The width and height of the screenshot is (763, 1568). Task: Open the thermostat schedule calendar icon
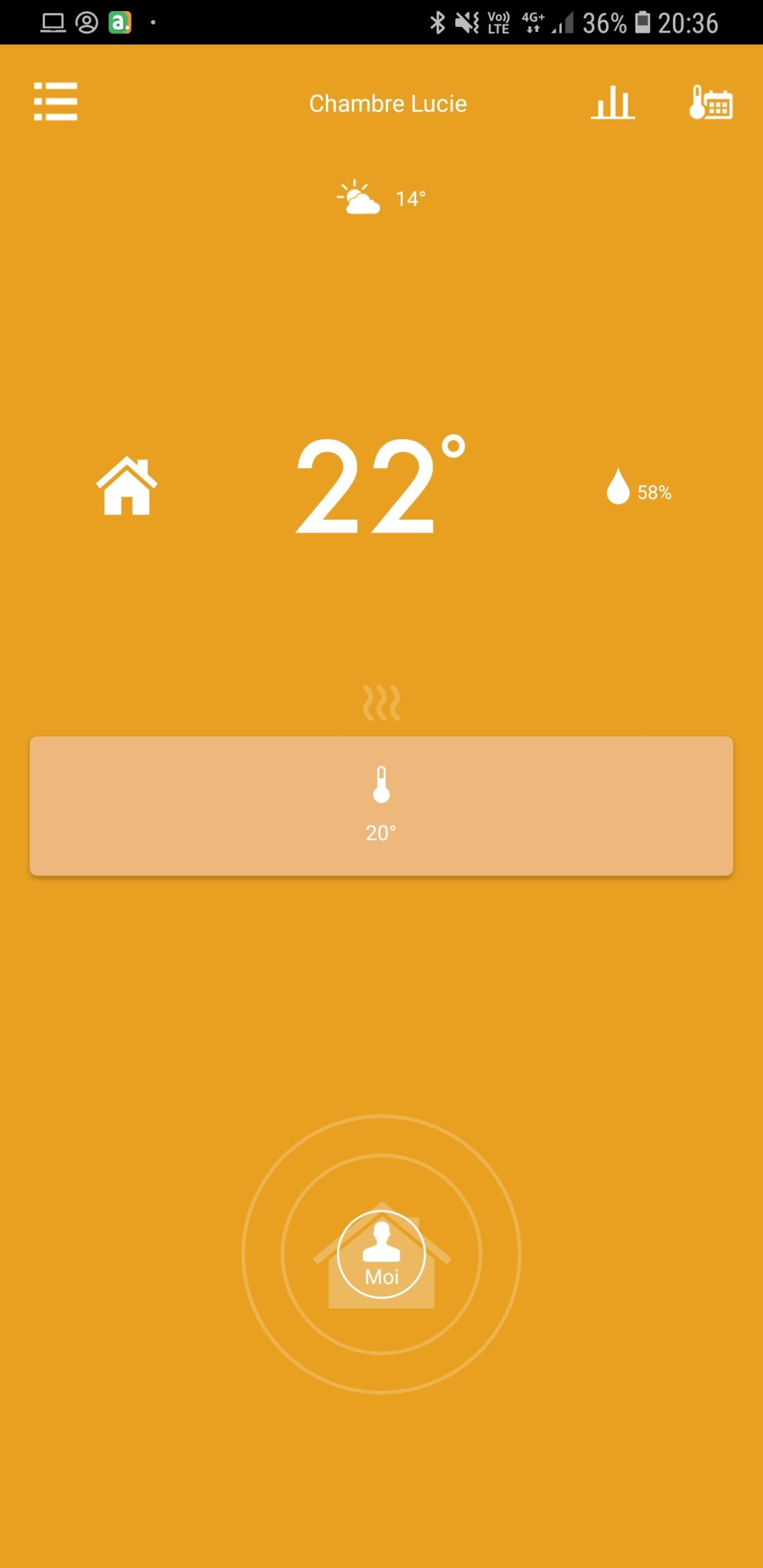pyautogui.click(x=711, y=103)
